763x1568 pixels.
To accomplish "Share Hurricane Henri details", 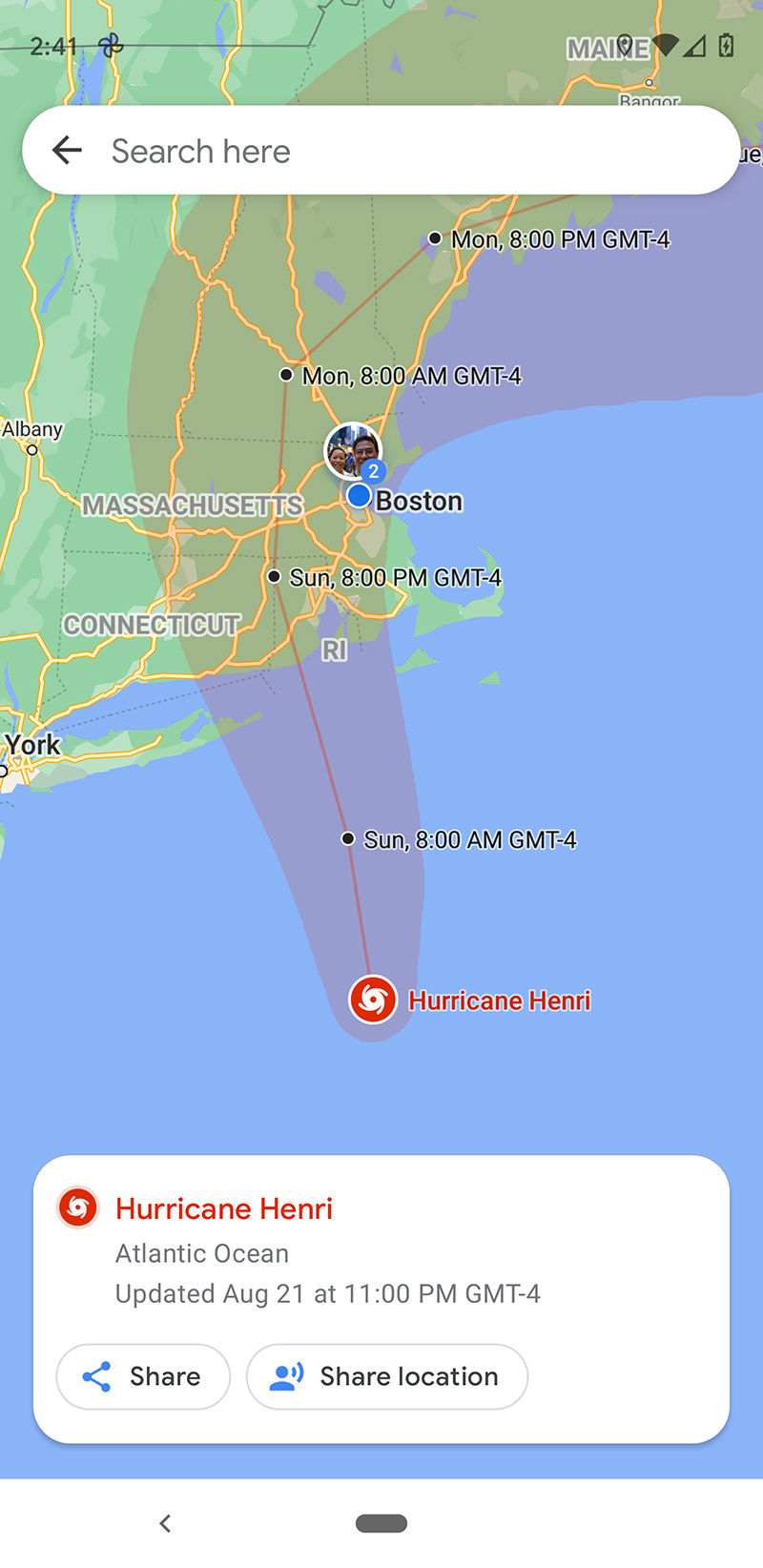I will coord(143,1376).
